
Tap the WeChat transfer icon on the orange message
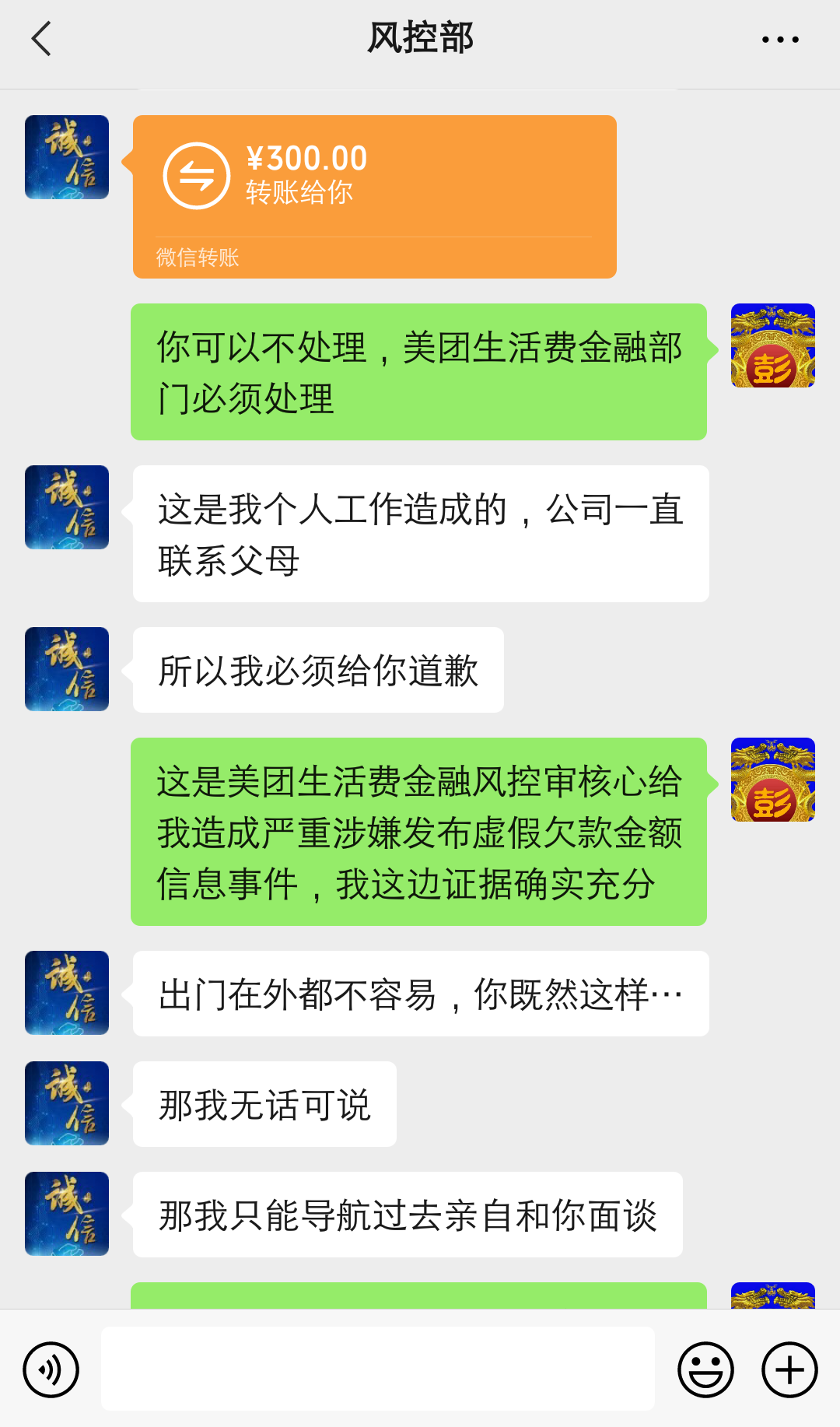(x=197, y=173)
